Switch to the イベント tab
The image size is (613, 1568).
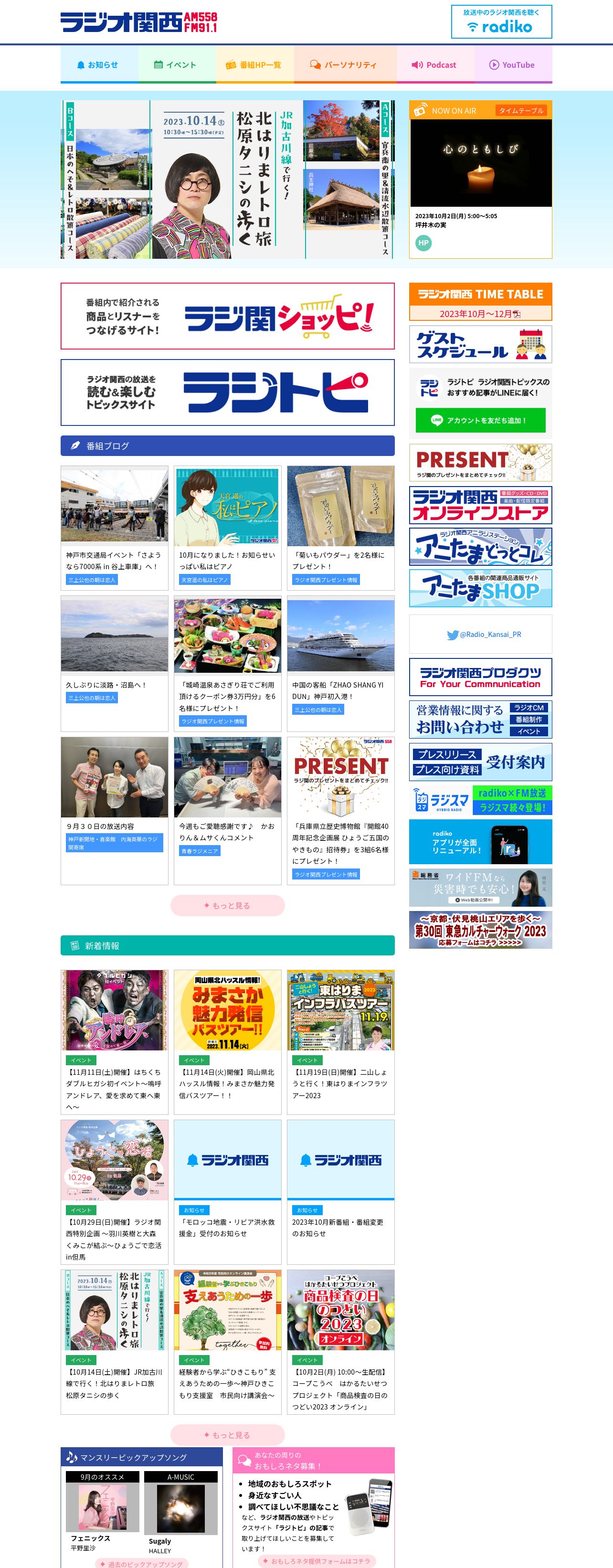[177, 64]
